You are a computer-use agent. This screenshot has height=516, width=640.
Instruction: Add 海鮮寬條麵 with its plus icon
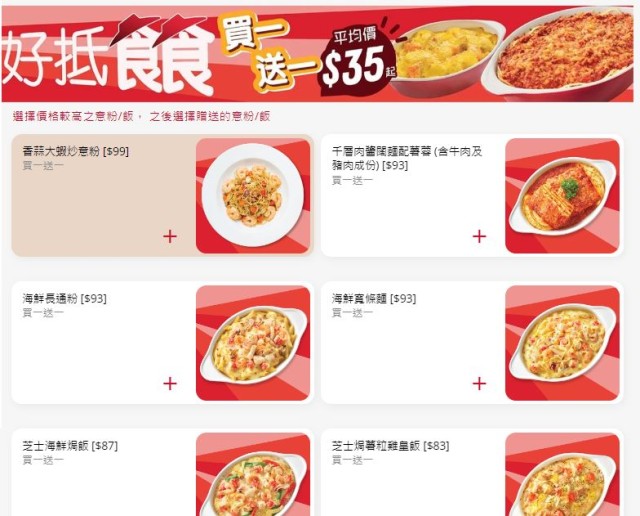(x=479, y=383)
